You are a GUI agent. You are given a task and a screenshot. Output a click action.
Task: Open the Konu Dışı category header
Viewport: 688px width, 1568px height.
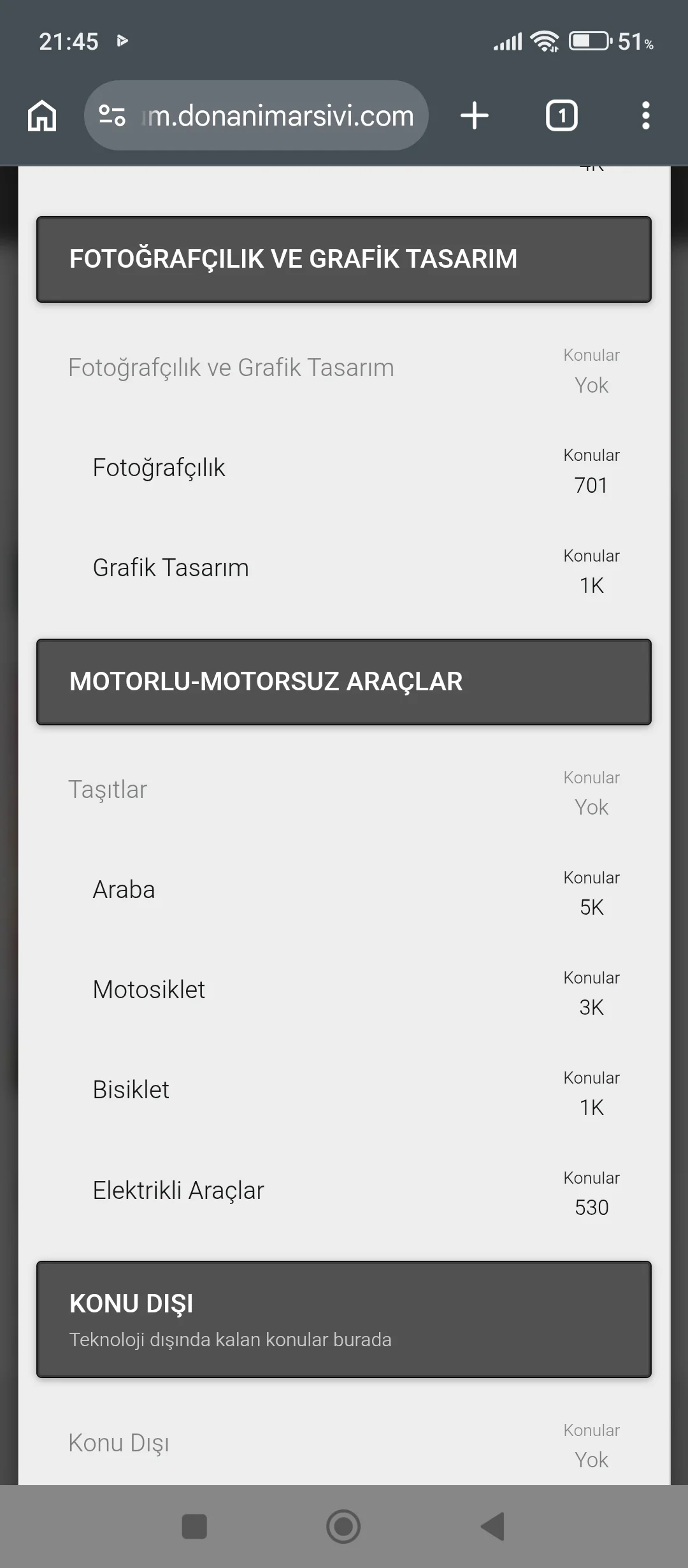131,1304
